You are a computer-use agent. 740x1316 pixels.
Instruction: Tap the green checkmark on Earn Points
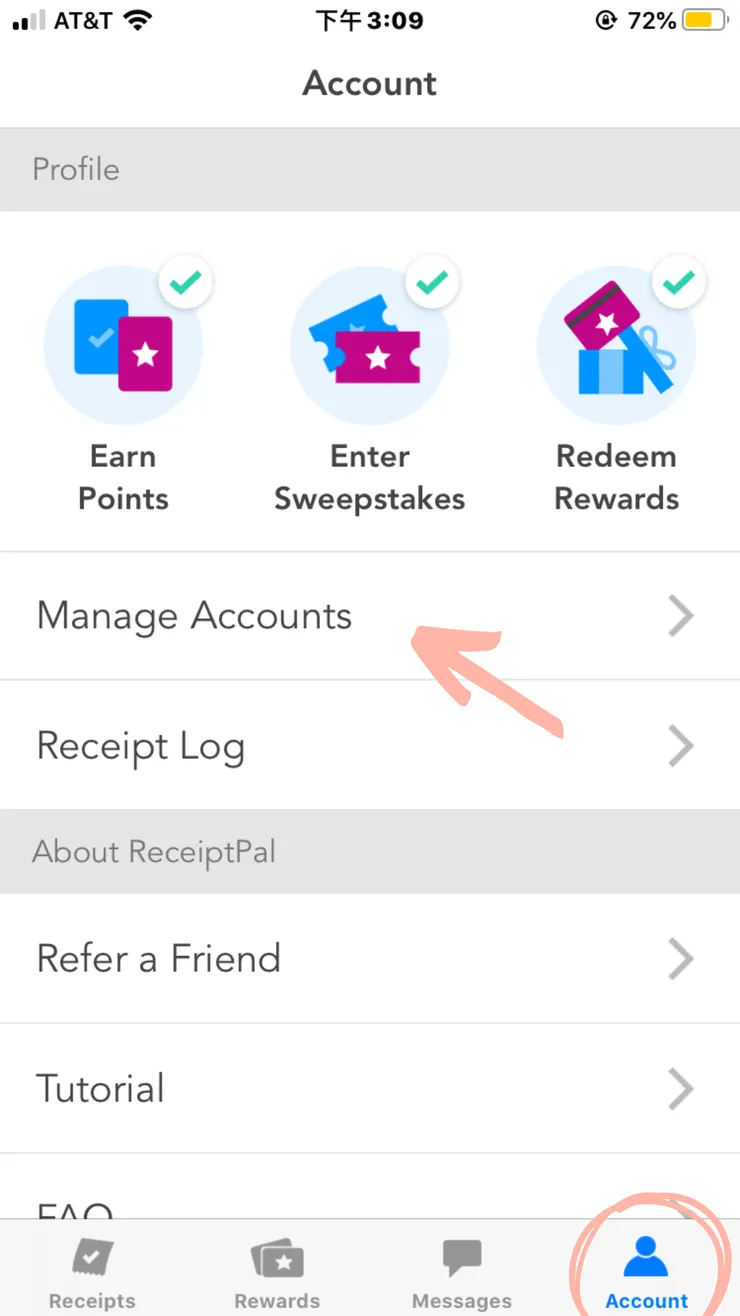click(x=186, y=283)
